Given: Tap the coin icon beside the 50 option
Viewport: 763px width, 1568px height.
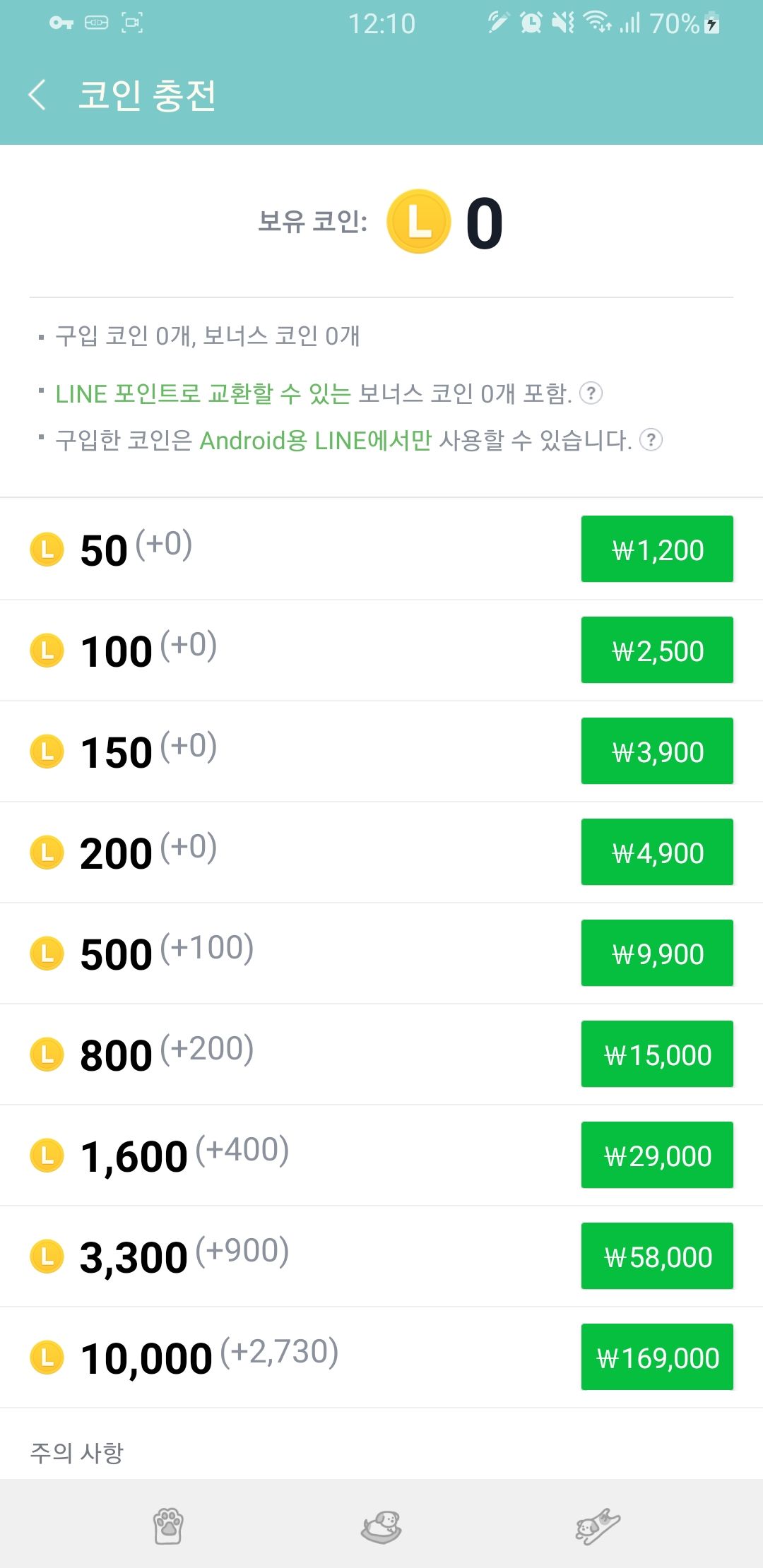Looking at the screenshot, I should click(47, 550).
